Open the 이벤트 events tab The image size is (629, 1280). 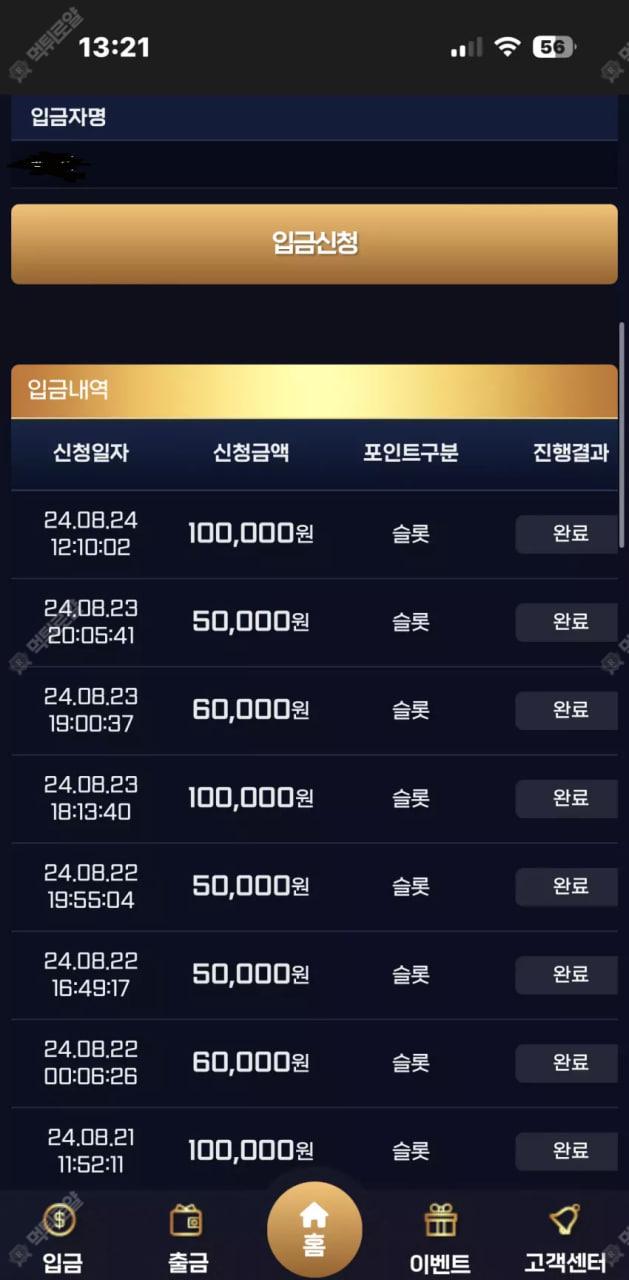point(440,1237)
